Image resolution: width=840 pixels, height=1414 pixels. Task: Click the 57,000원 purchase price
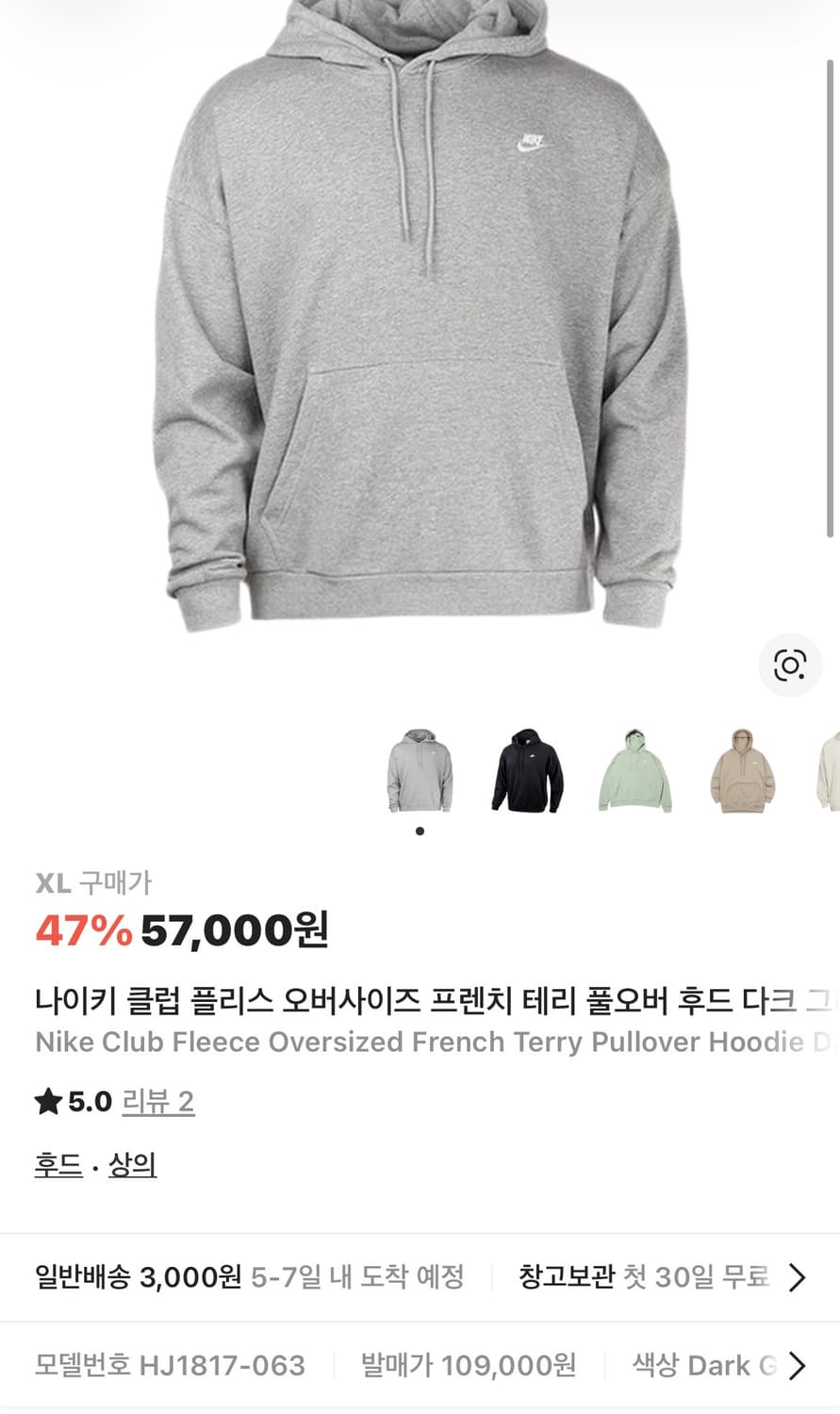point(236,932)
